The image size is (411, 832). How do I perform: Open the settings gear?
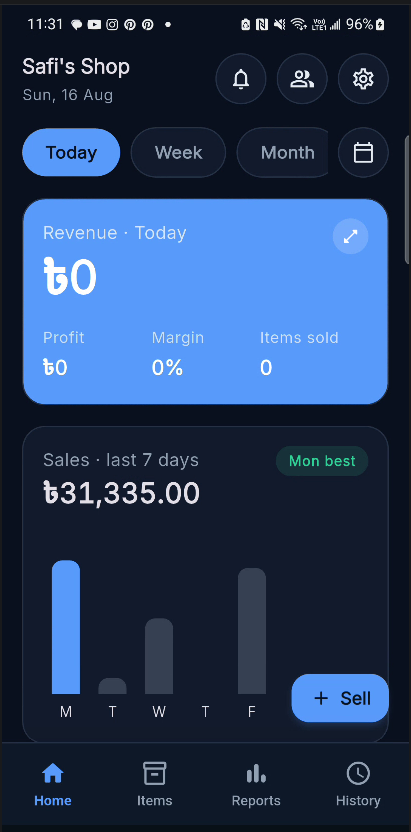(x=363, y=79)
